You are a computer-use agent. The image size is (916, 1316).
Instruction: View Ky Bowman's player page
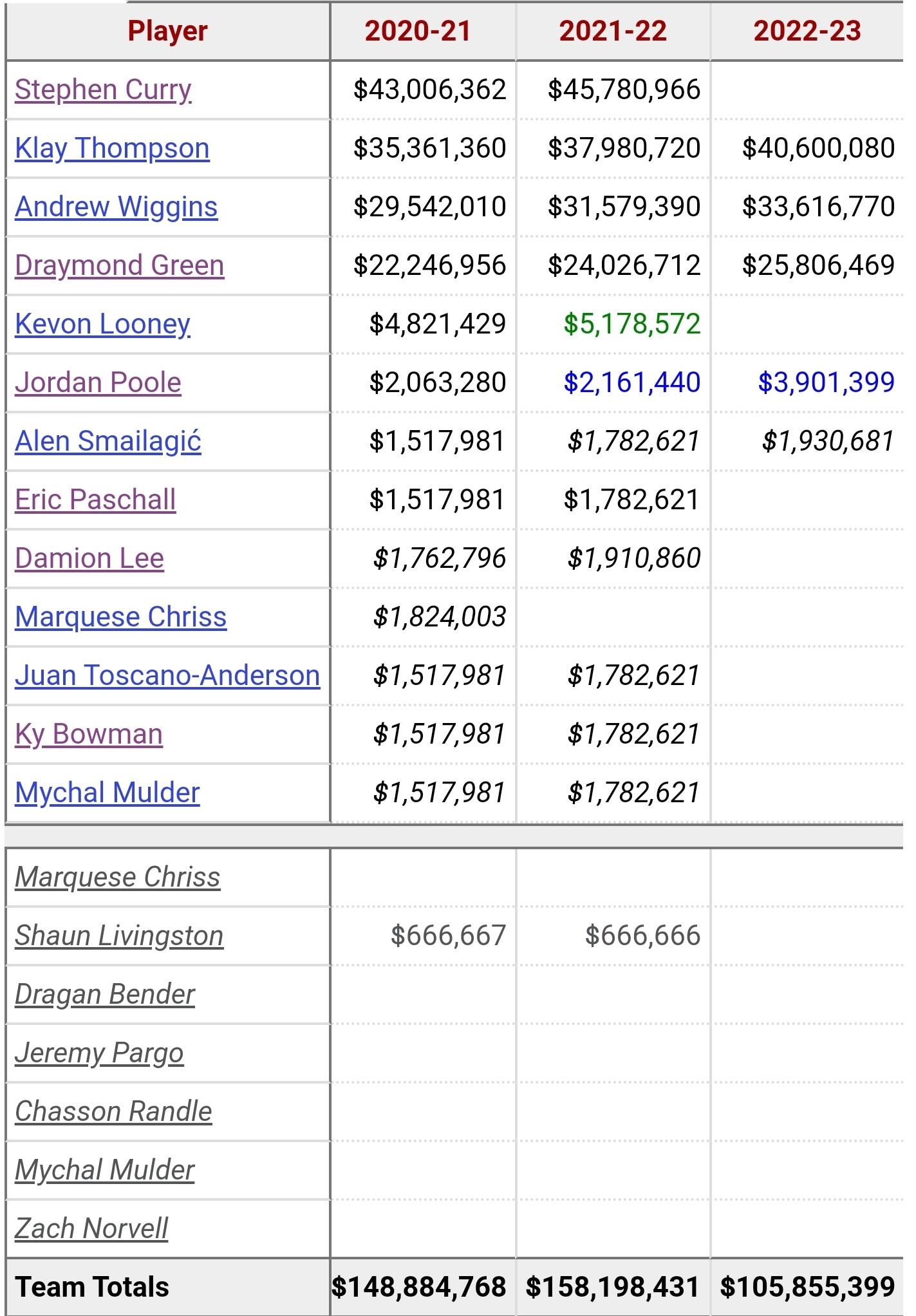point(89,735)
